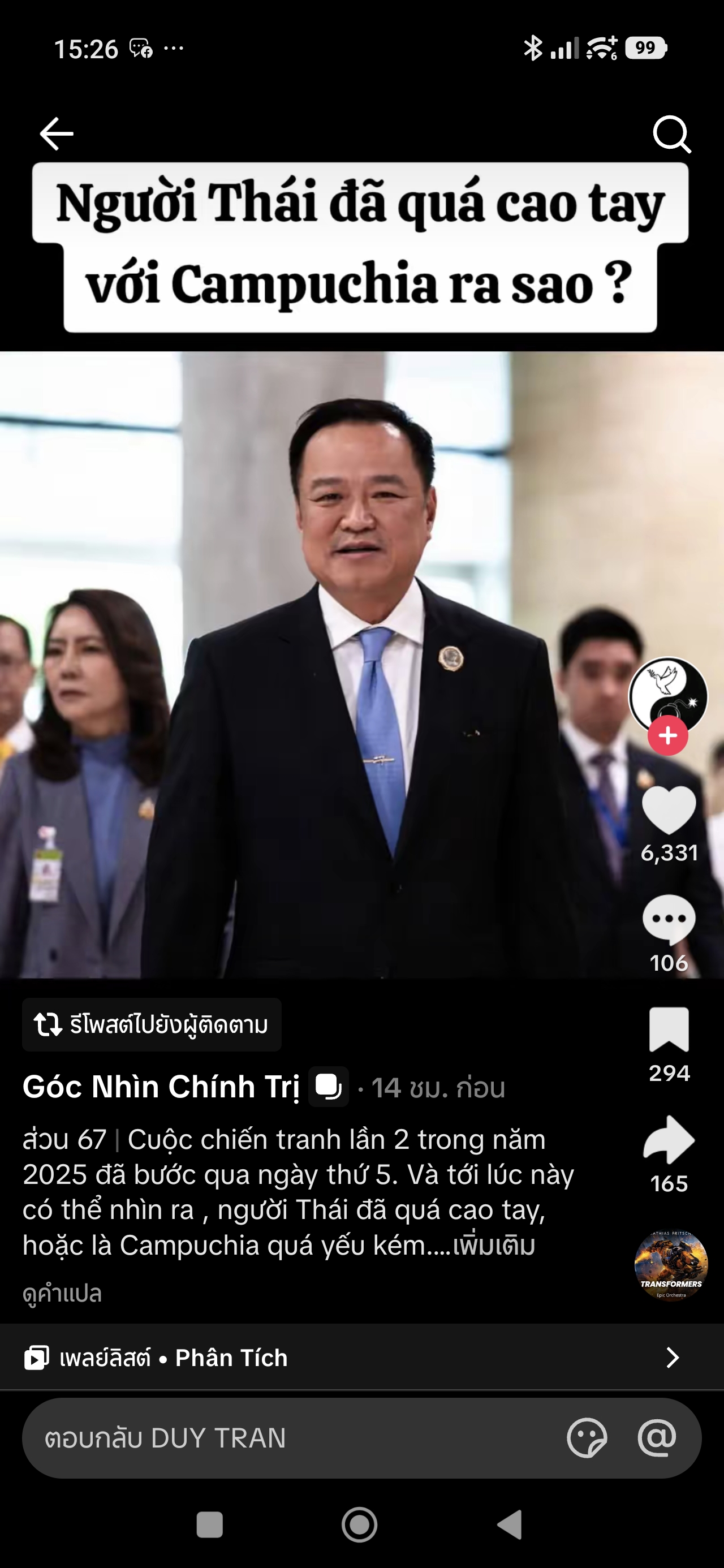The height and width of the screenshot is (1568, 724).
Task: Mention someone with the @ icon
Action: click(x=657, y=1438)
